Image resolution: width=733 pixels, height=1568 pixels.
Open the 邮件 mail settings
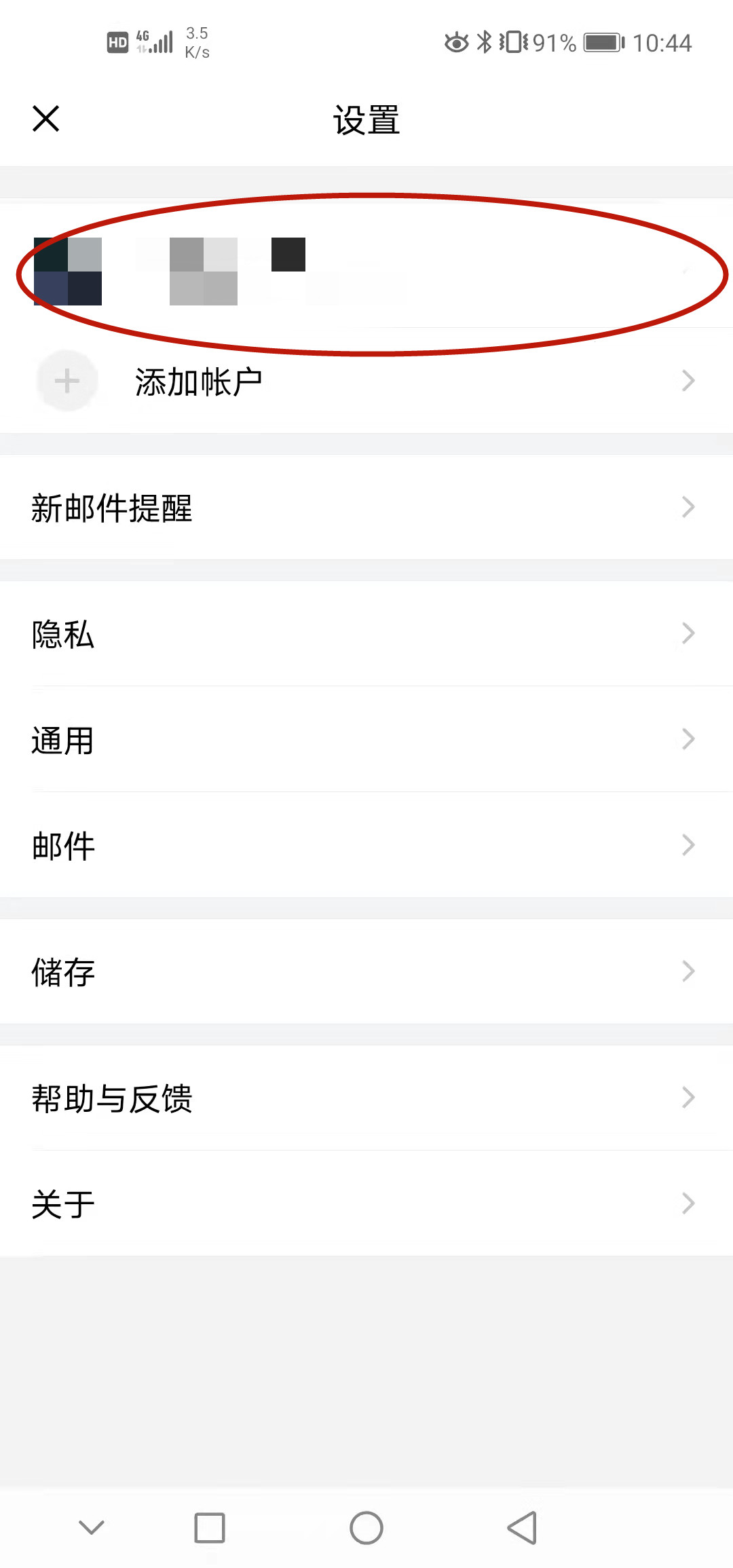pyautogui.click(x=366, y=844)
